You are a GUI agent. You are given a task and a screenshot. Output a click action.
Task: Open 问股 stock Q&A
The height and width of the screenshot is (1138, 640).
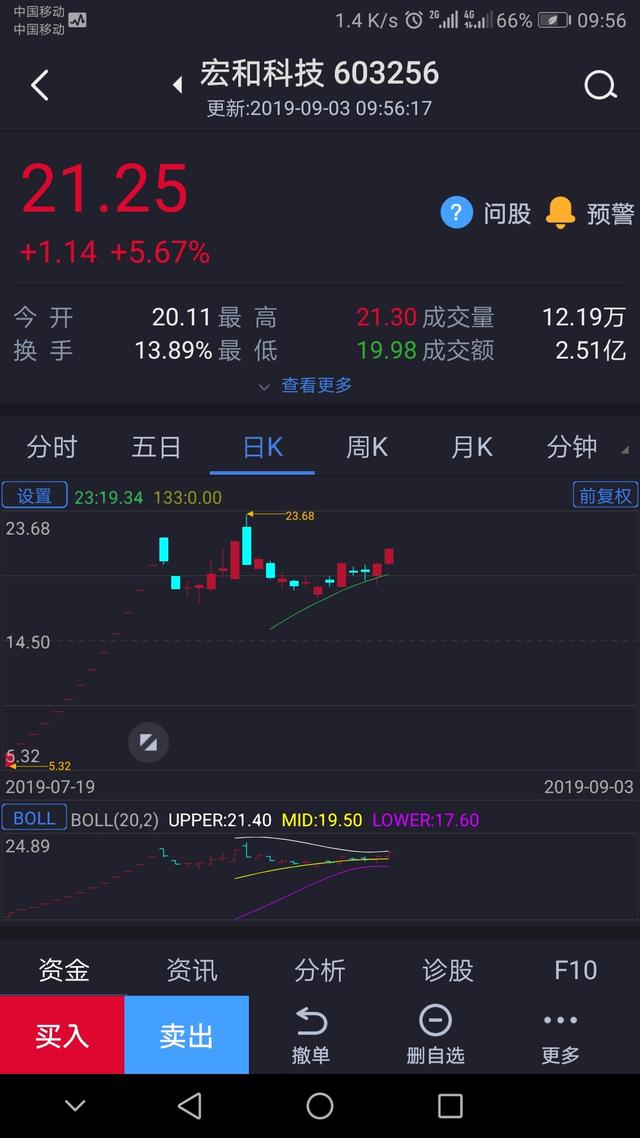486,213
